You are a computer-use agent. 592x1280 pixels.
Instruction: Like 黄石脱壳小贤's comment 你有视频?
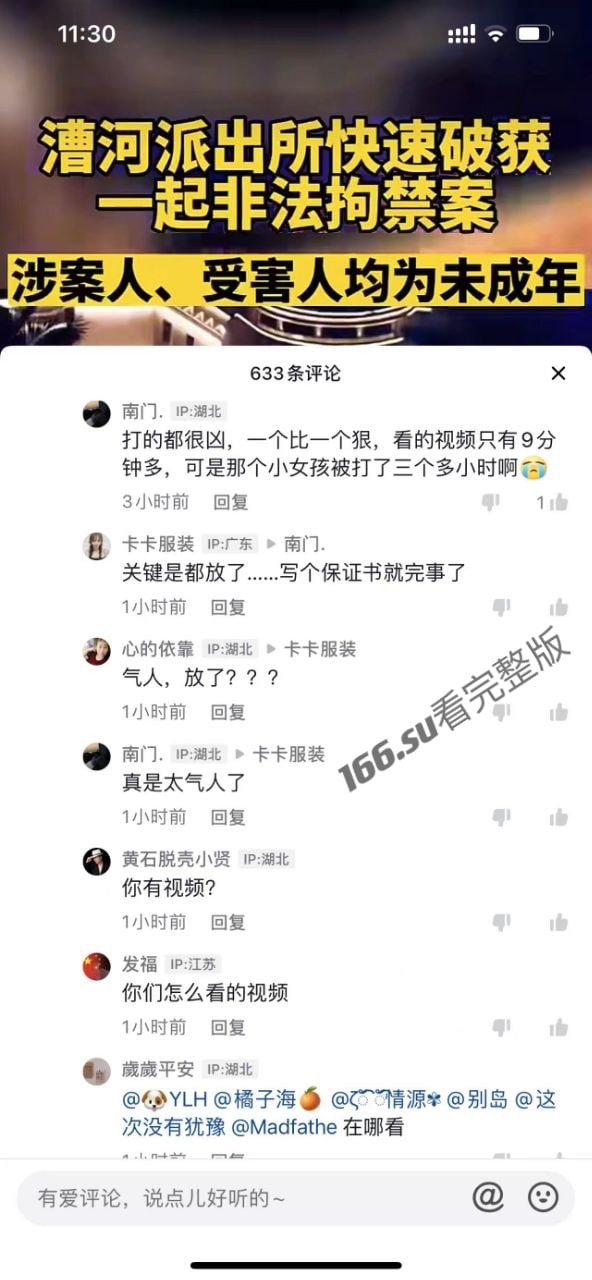coord(559,922)
